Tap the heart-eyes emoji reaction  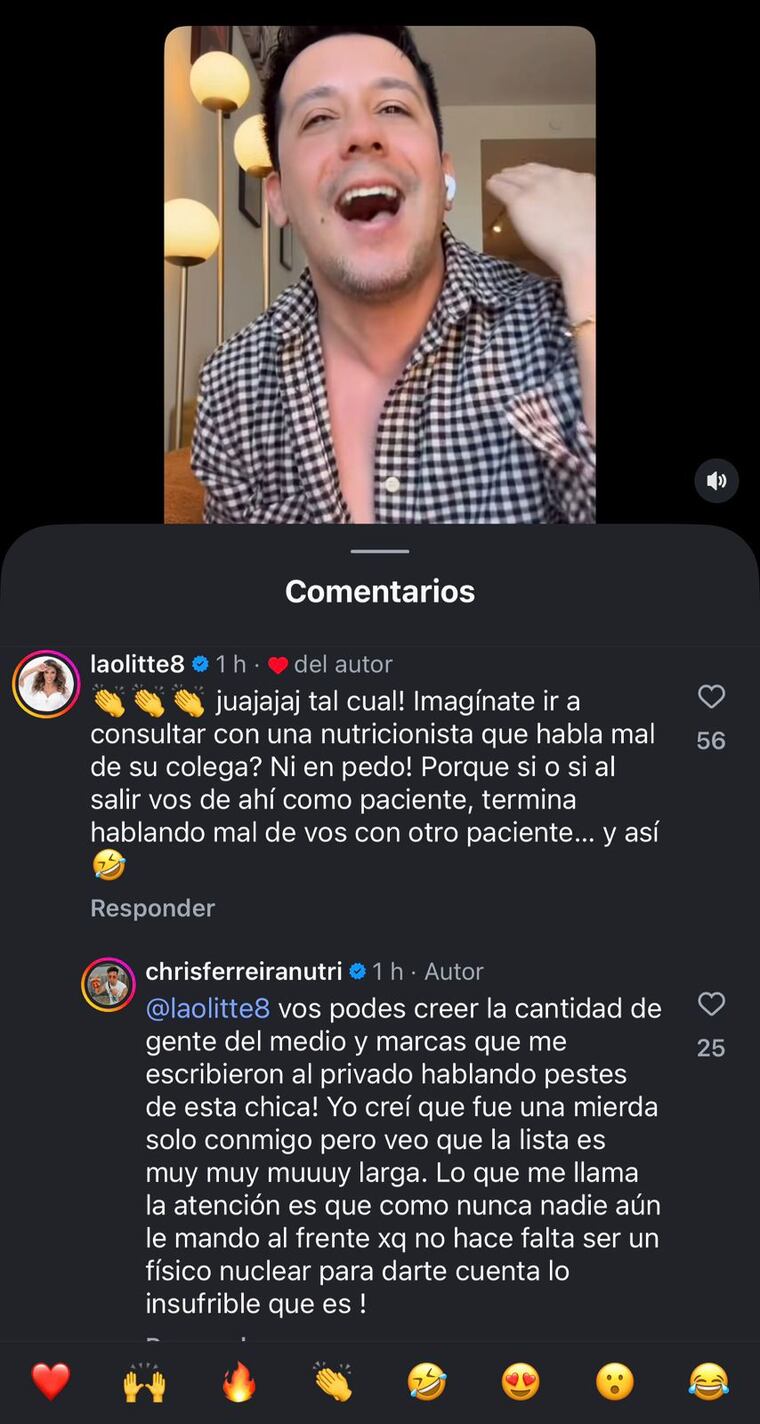521,1384
